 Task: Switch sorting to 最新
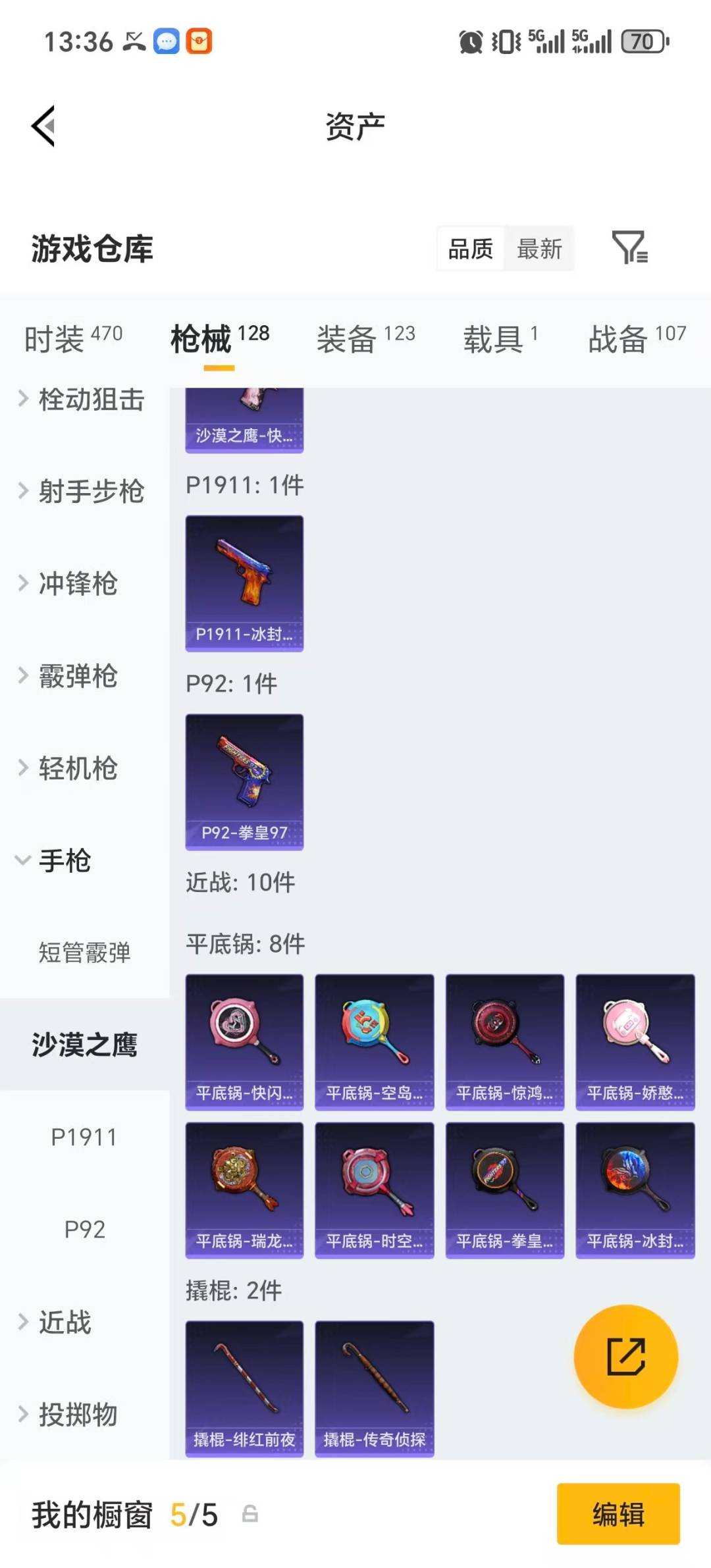click(x=539, y=248)
